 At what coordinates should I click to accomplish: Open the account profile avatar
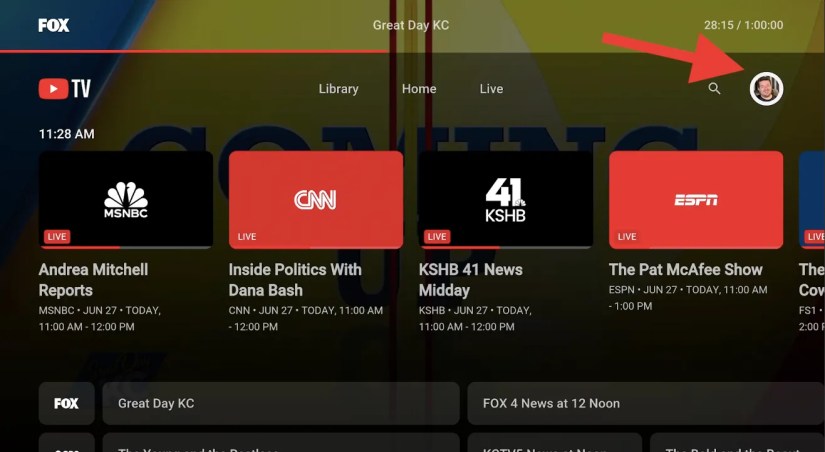coord(766,88)
